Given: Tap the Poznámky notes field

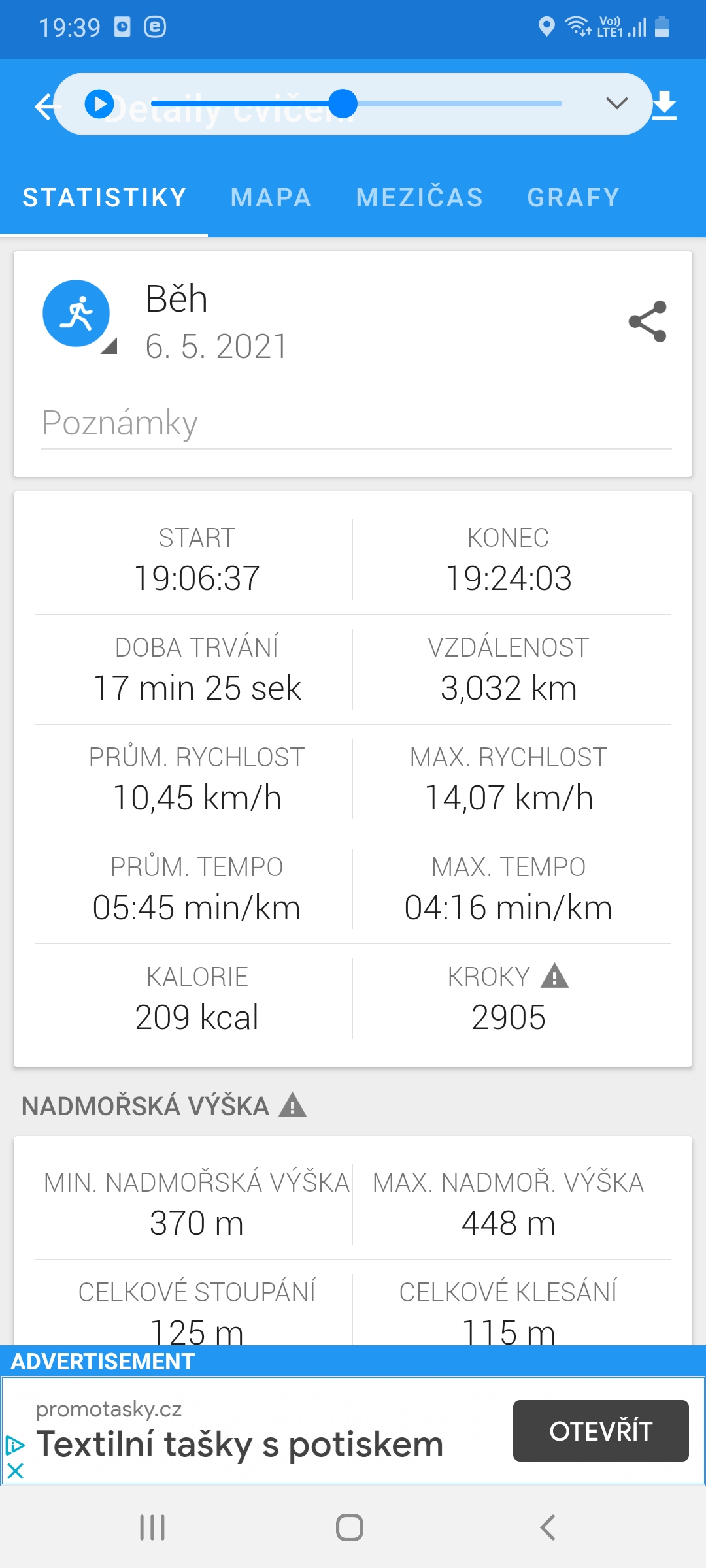Looking at the screenshot, I should (x=356, y=423).
